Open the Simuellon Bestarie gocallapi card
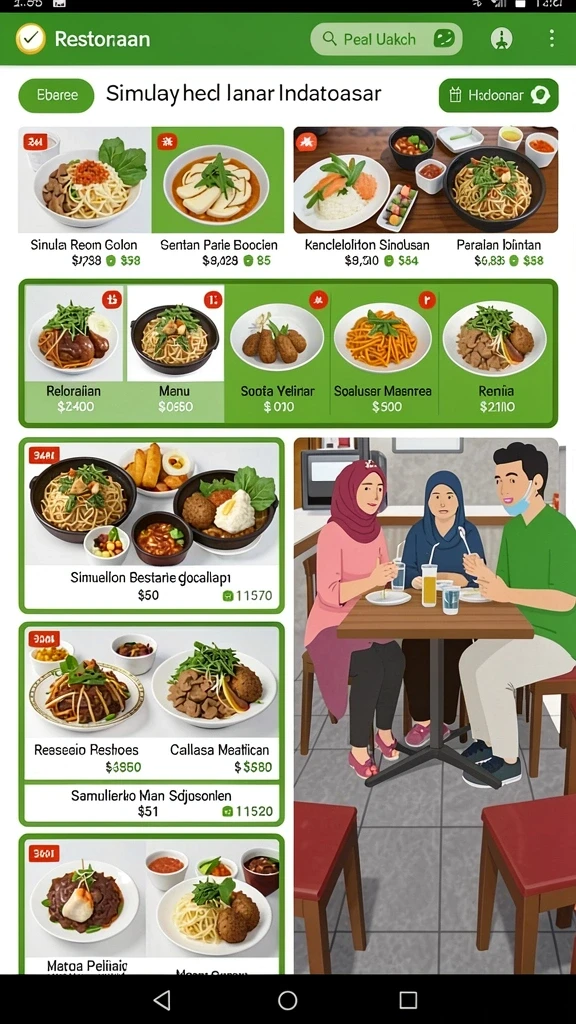The height and width of the screenshot is (1024, 576). (x=152, y=526)
